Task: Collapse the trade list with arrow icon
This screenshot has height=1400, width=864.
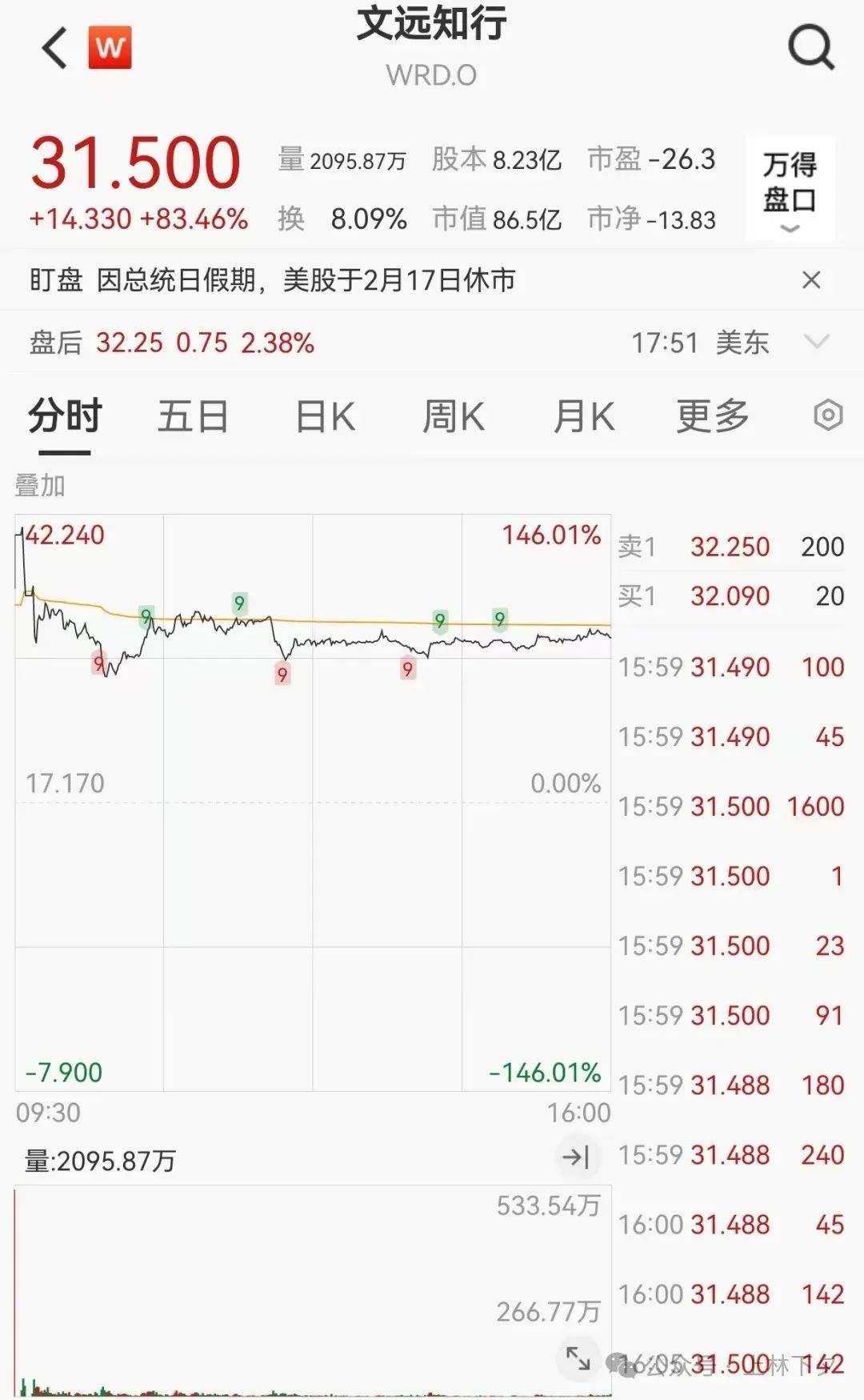Action: (x=576, y=1157)
